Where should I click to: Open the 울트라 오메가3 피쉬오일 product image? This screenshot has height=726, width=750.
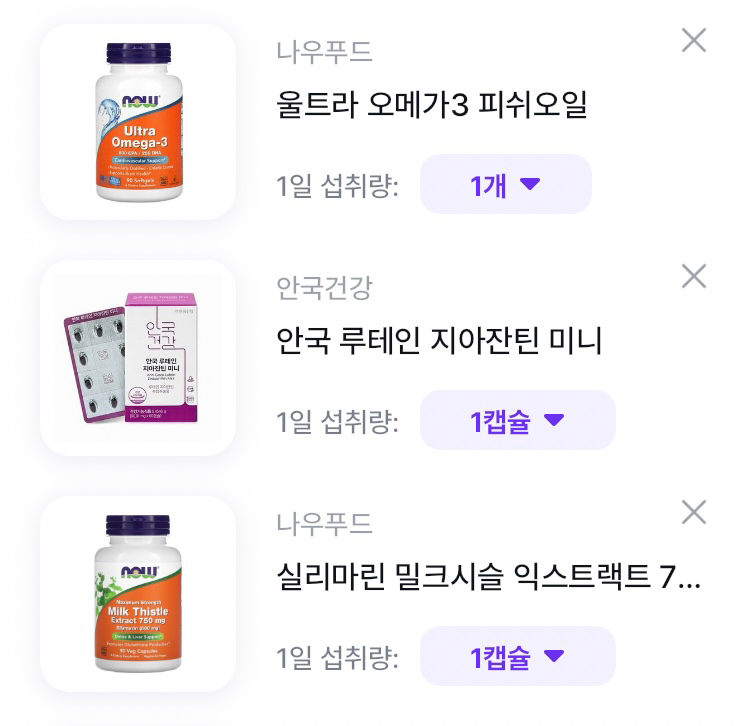(138, 122)
